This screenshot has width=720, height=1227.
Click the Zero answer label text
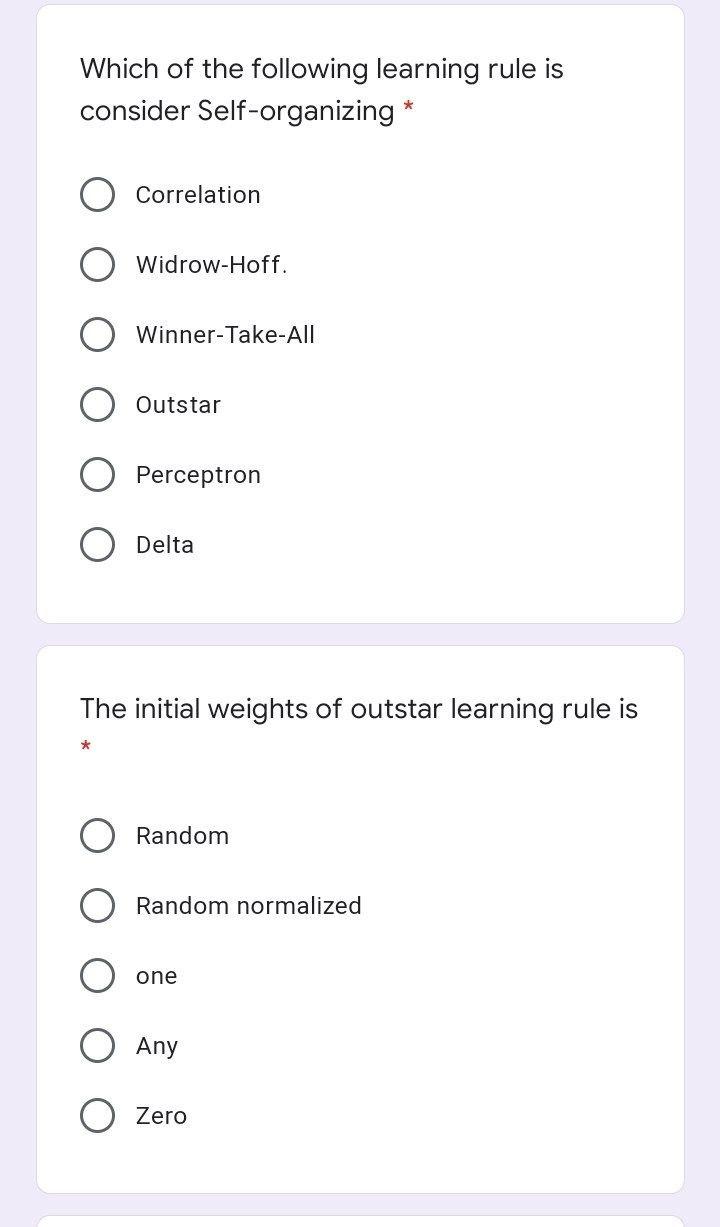pos(162,1116)
